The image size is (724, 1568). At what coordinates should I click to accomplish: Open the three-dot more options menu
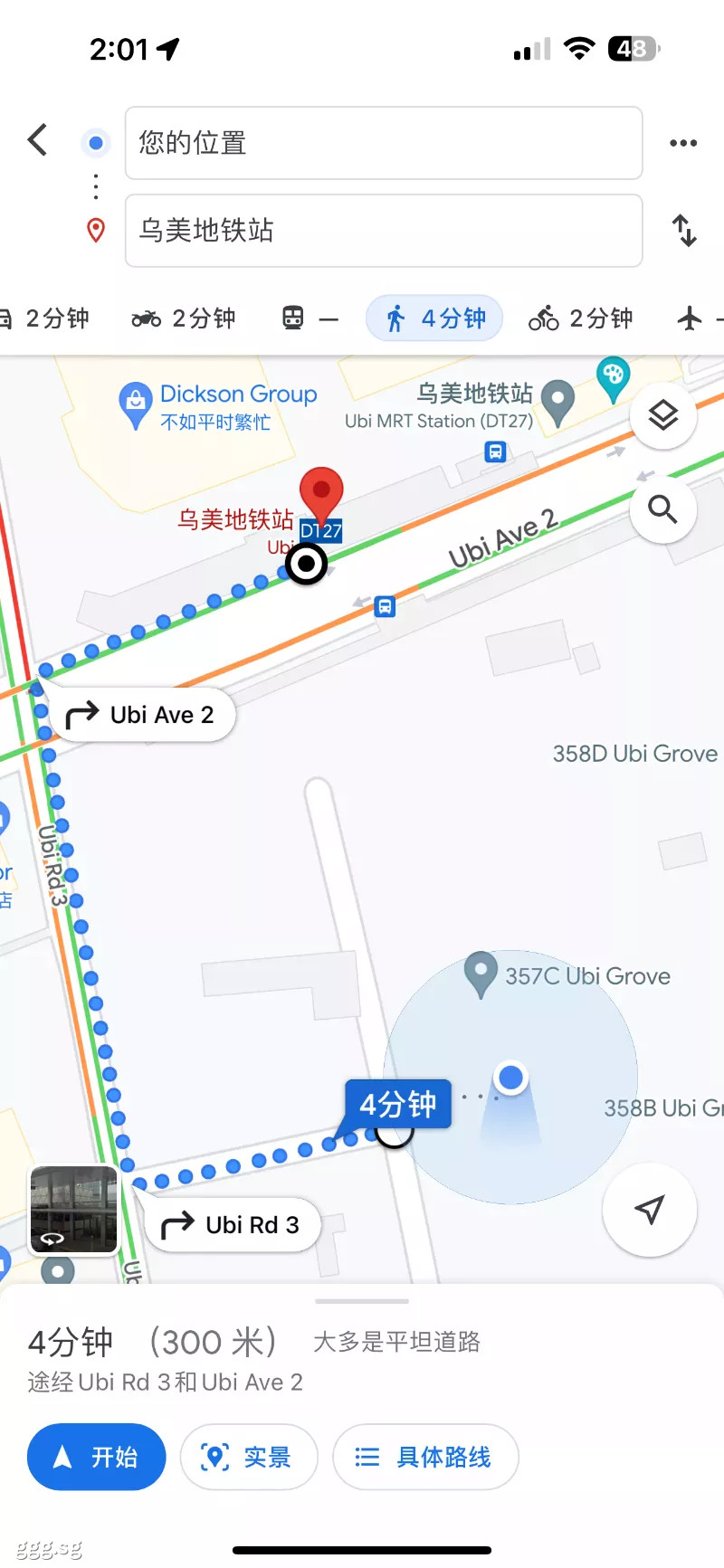click(x=682, y=143)
